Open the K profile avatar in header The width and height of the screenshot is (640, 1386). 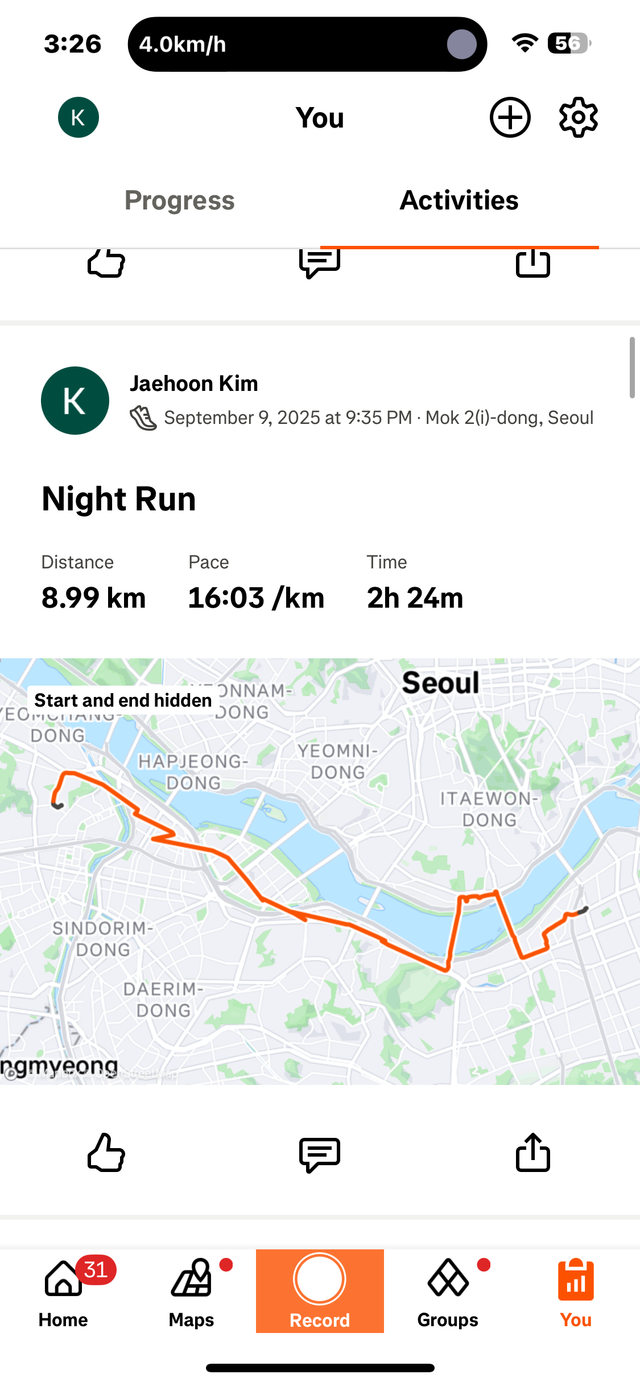78,118
